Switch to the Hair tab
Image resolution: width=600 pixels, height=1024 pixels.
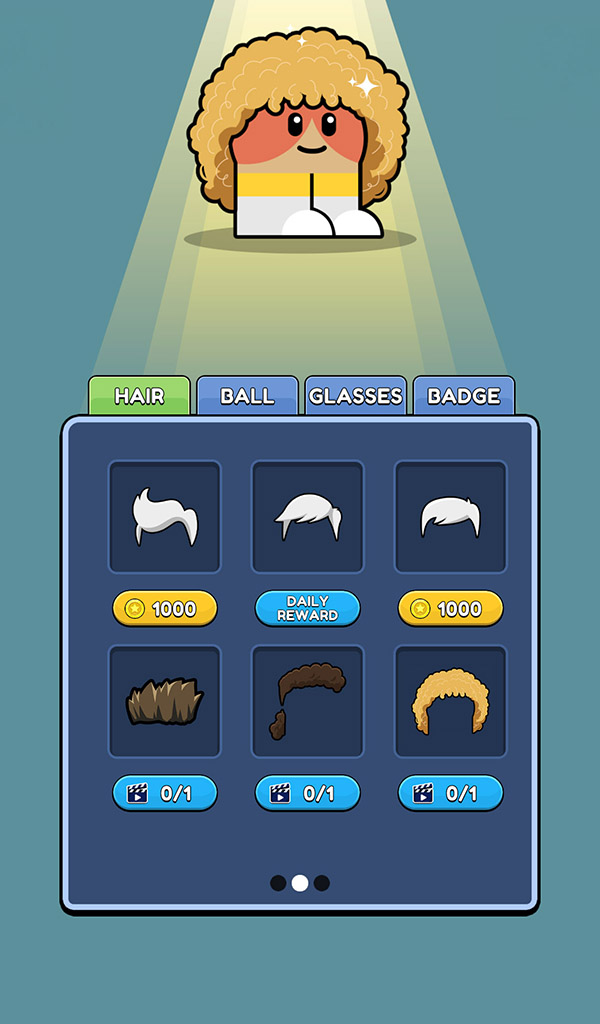139,396
